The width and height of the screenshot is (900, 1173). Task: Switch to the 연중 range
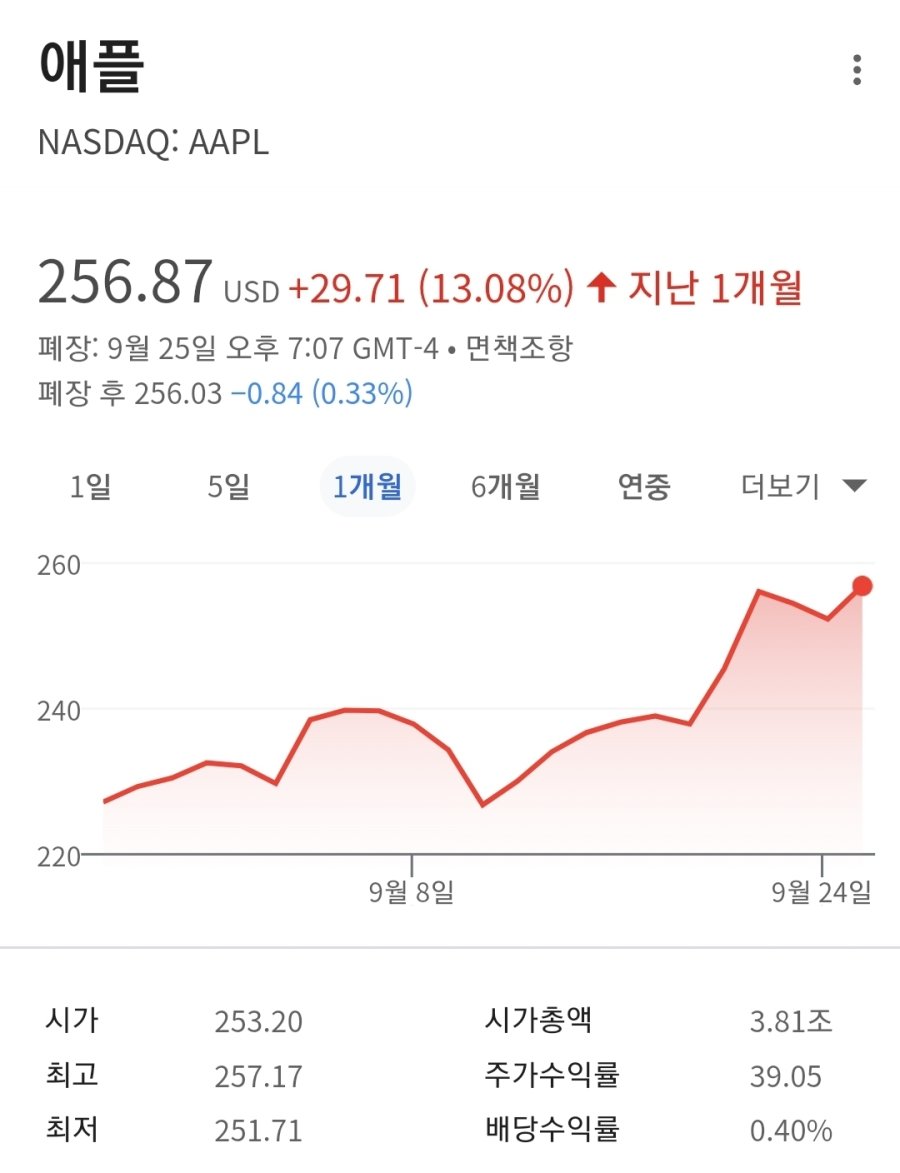coord(643,487)
